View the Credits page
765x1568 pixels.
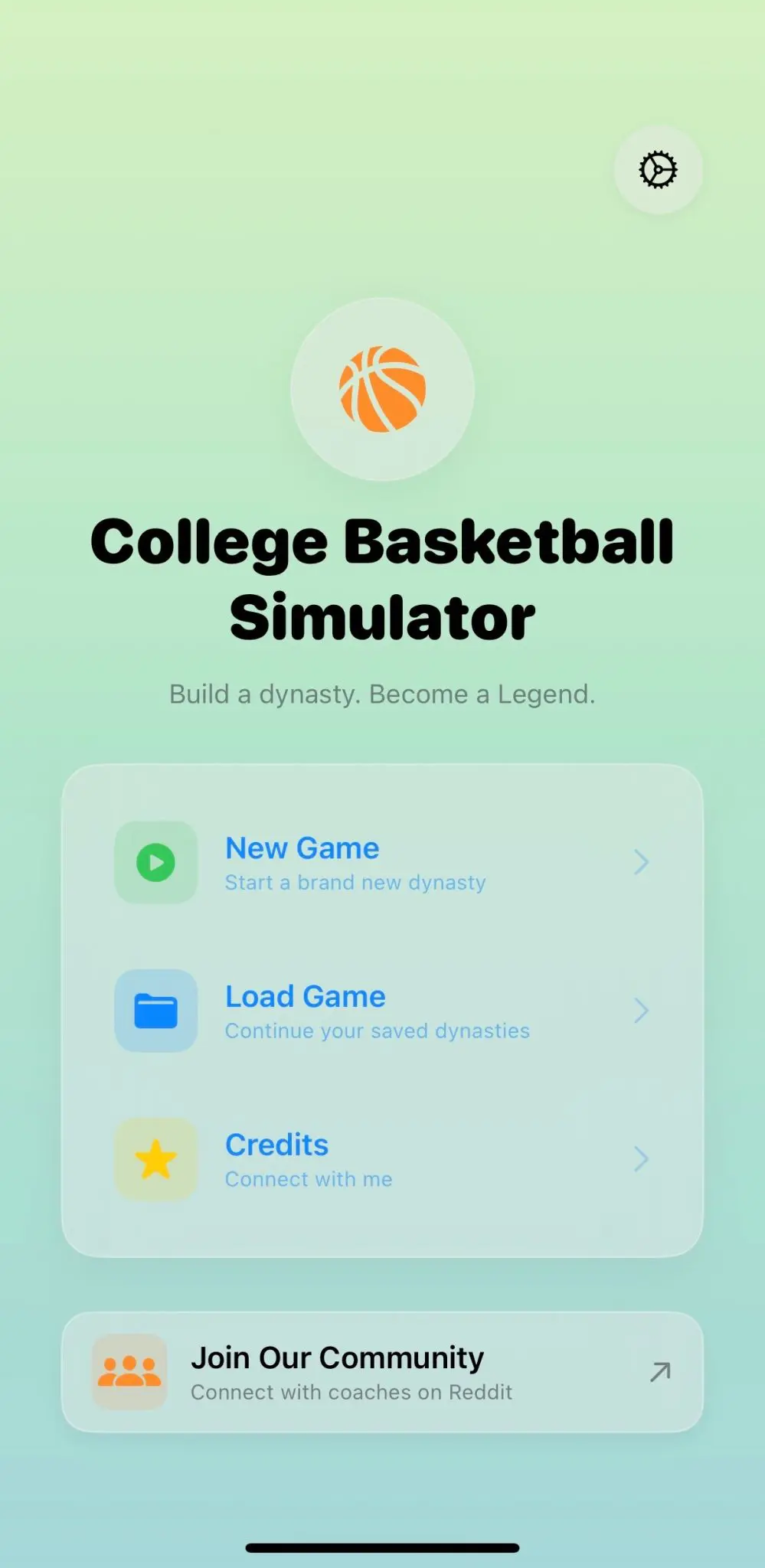381,1160
